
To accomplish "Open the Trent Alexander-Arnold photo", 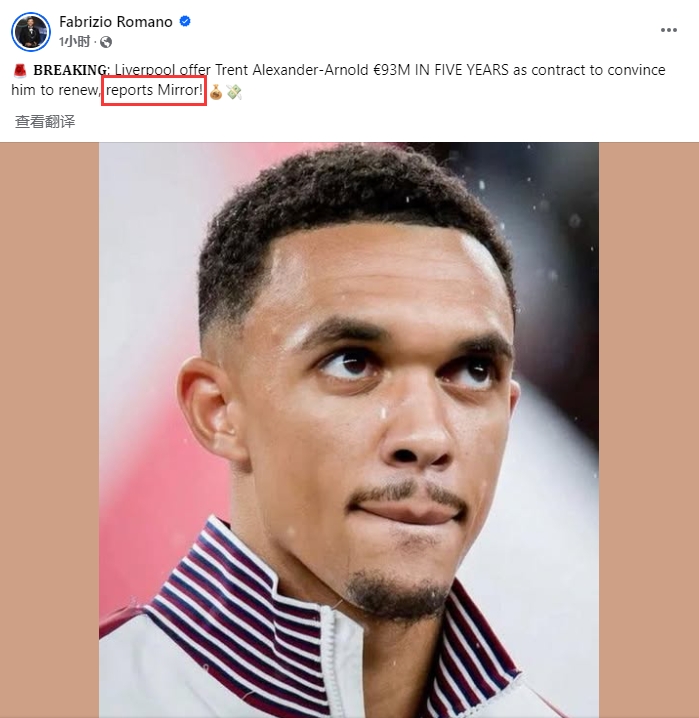I will pyautogui.click(x=348, y=430).
